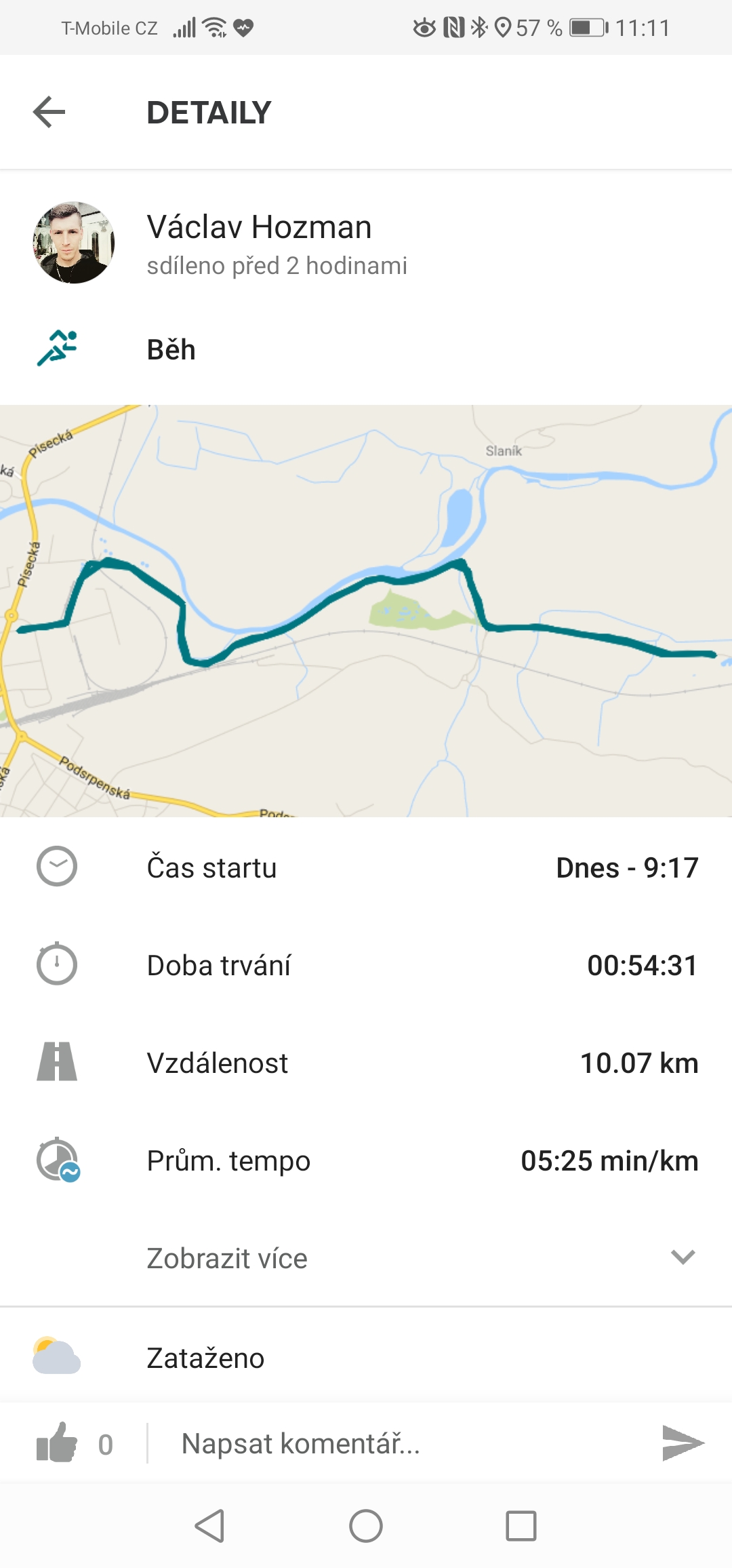Expand Zobrazit více details
732x1568 pixels.
coord(366,1258)
